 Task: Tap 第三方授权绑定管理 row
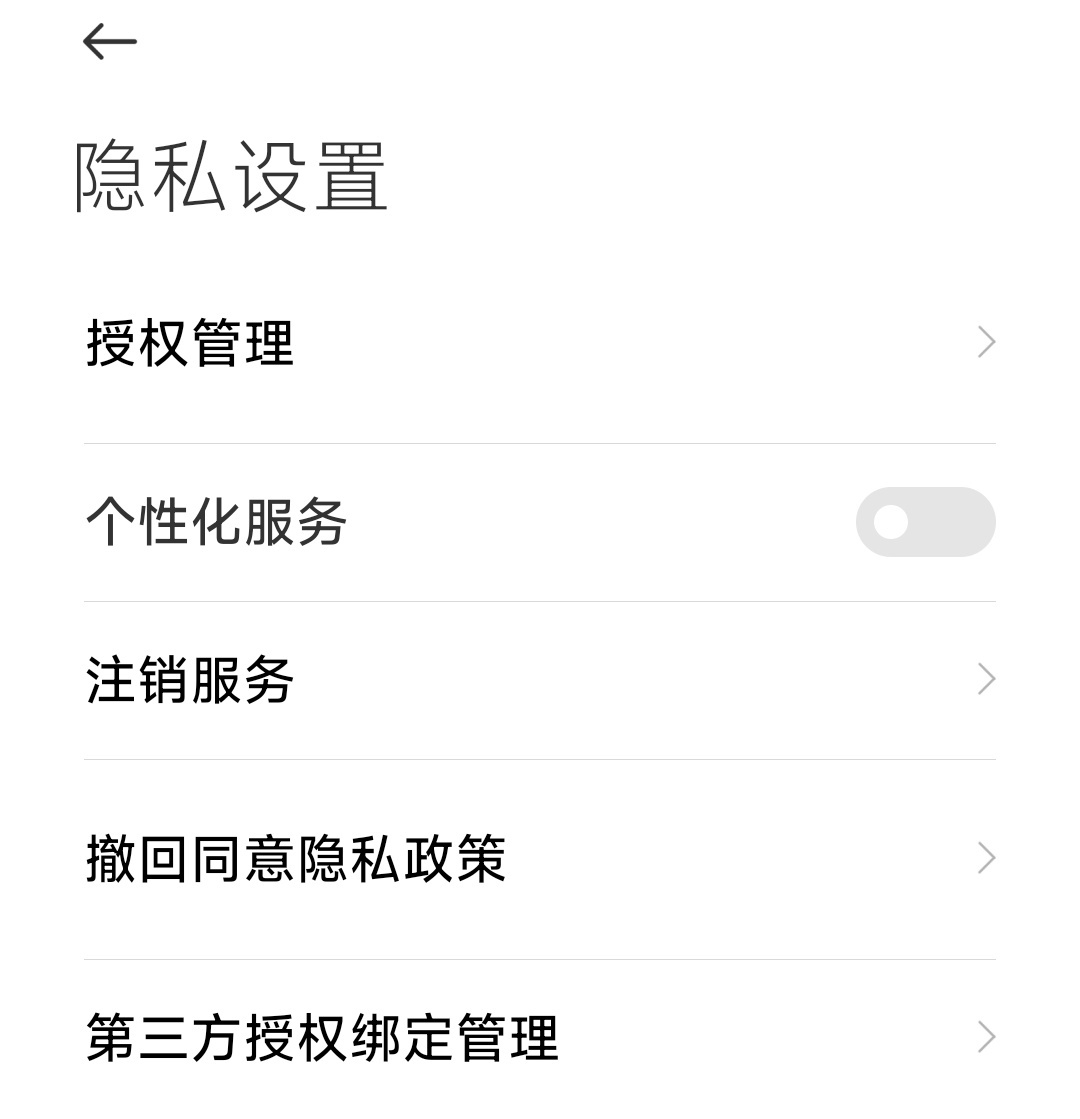coord(540,1037)
